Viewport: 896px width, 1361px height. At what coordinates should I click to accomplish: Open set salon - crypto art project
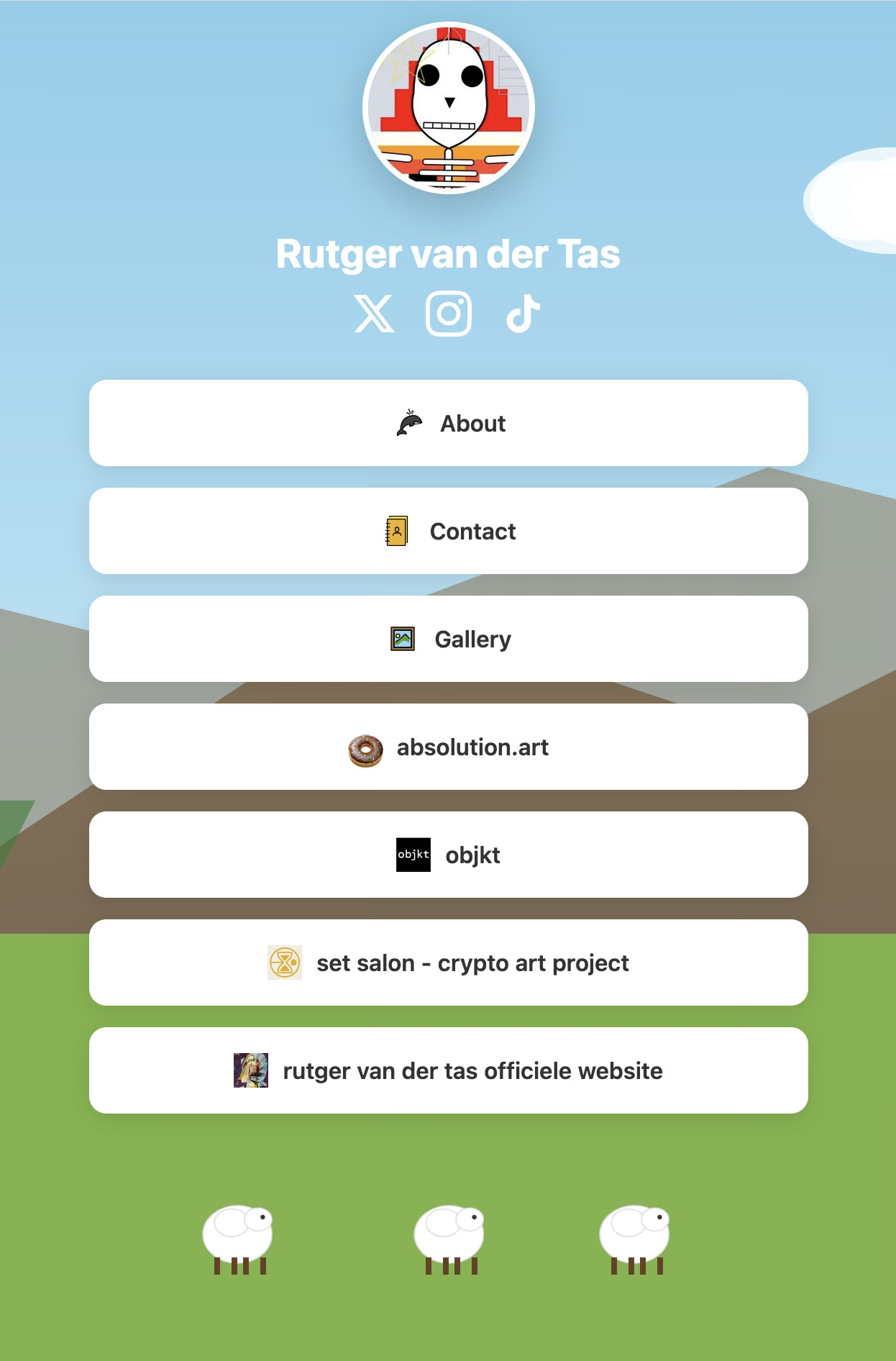448,962
